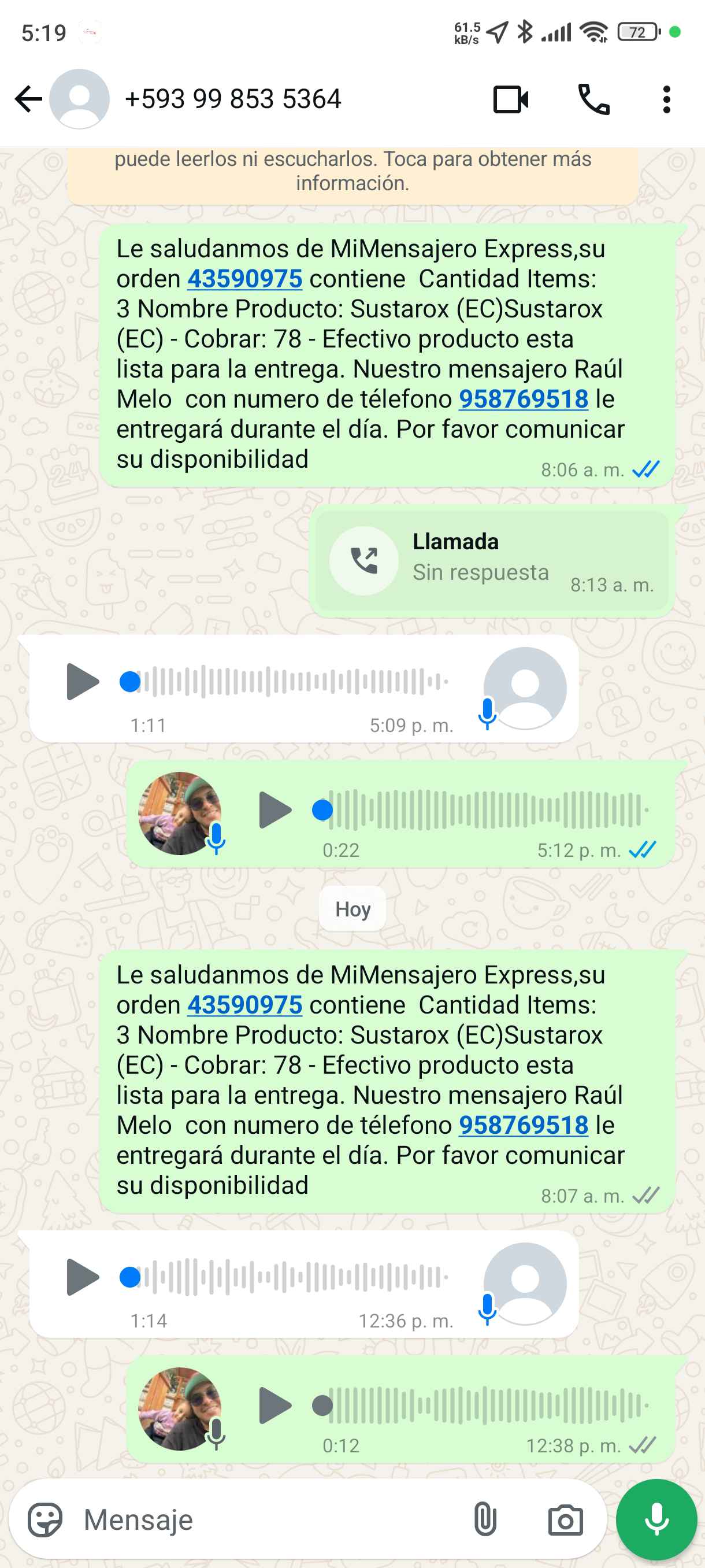The height and width of the screenshot is (1568, 705).
Task: Call back from the missed call card
Action: pyautogui.click(x=363, y=561)
